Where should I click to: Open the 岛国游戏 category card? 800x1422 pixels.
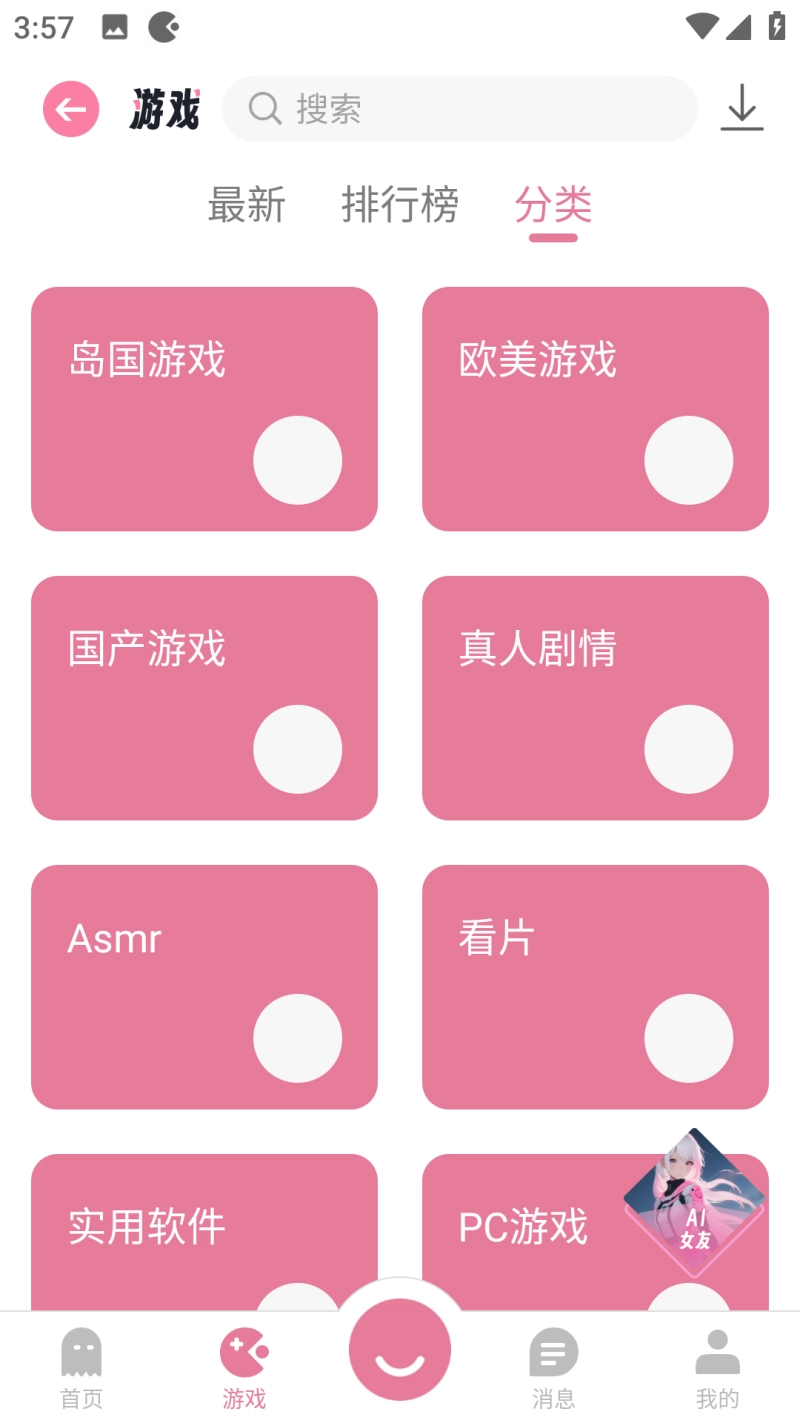click(x=204, y=408)
